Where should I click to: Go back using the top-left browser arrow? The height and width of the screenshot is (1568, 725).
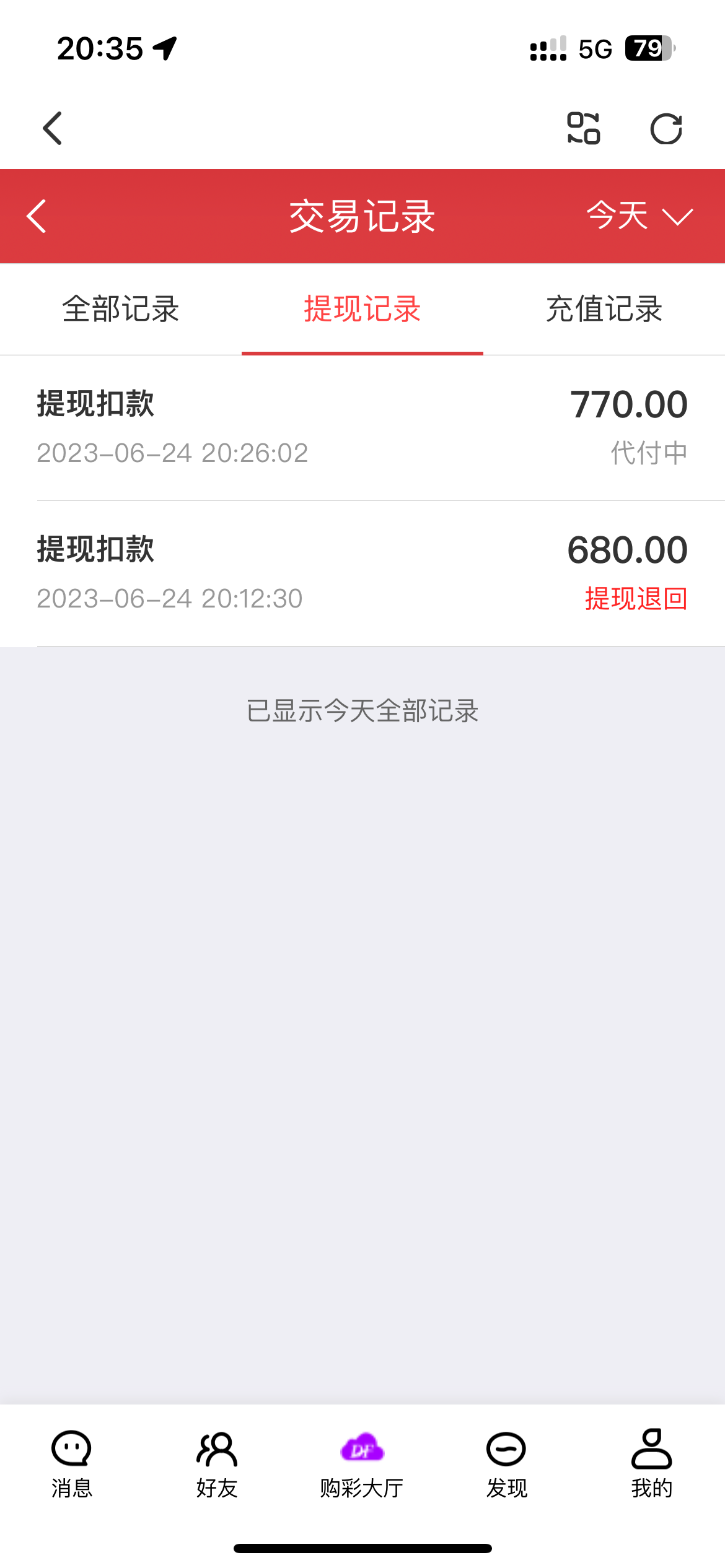pyautogui.click(x=53, y=128)
